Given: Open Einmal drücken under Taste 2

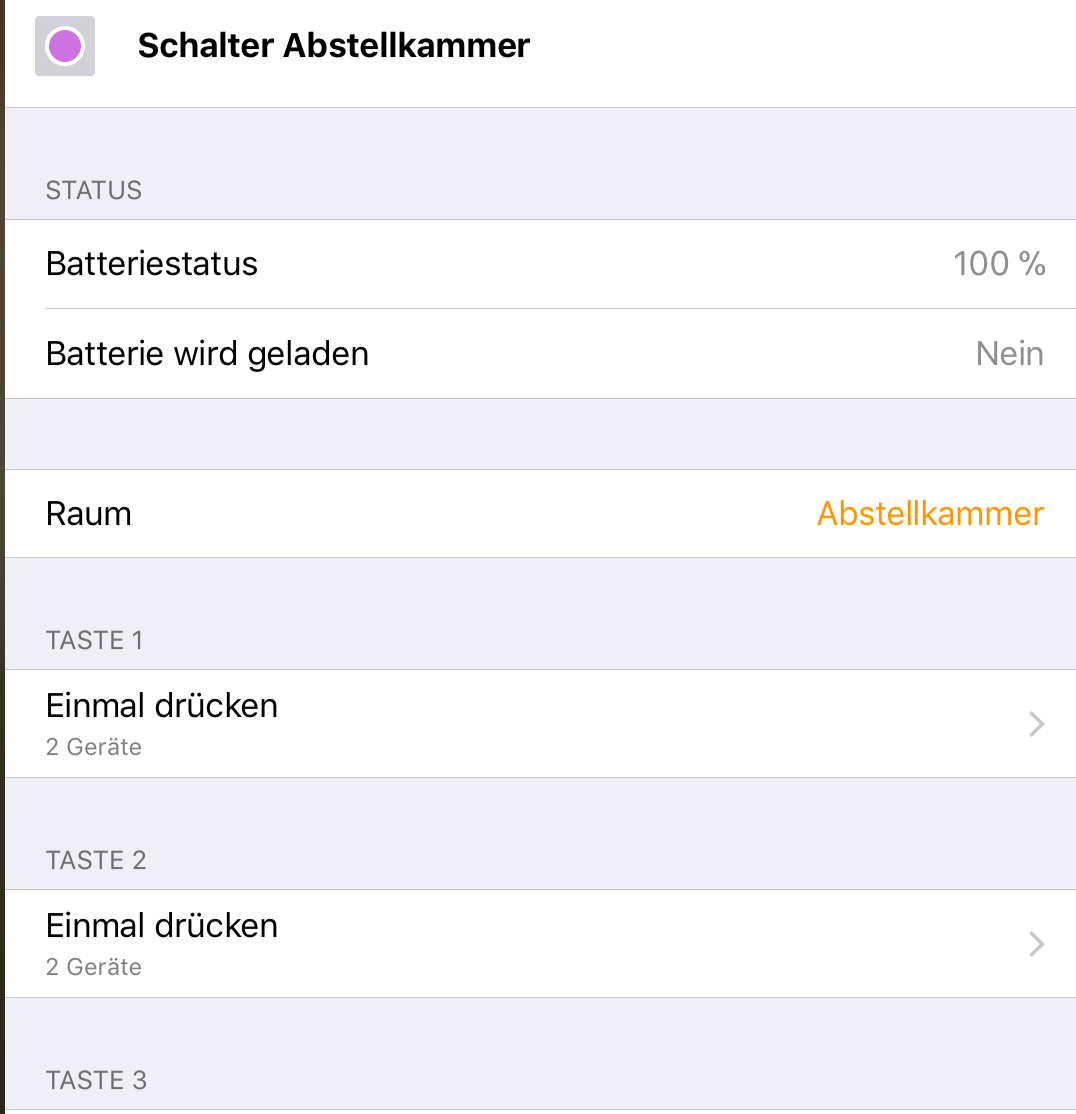Looking at the screenshot, I should point(540,943).
